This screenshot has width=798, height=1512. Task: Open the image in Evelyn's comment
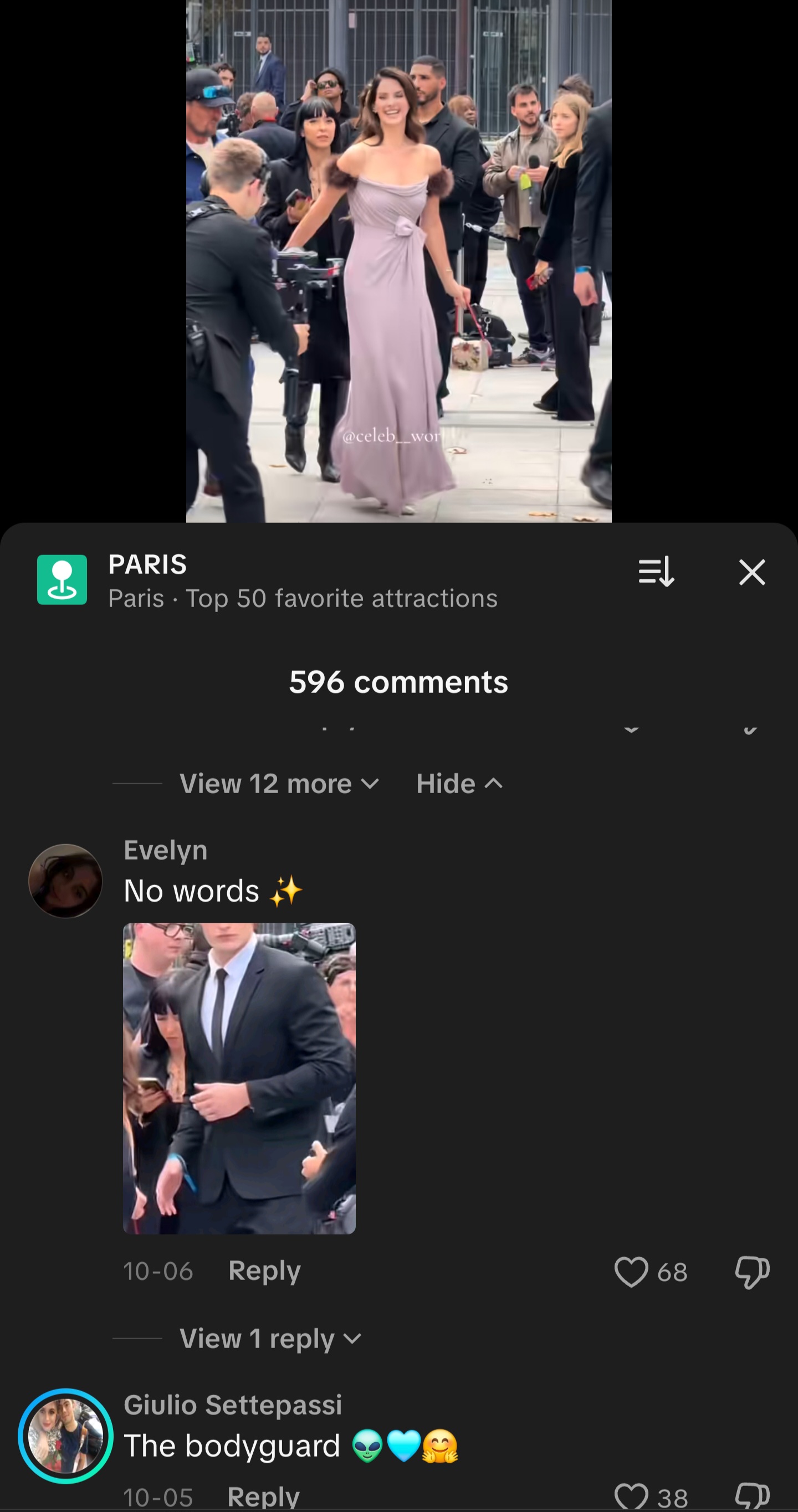(239, 1078)
